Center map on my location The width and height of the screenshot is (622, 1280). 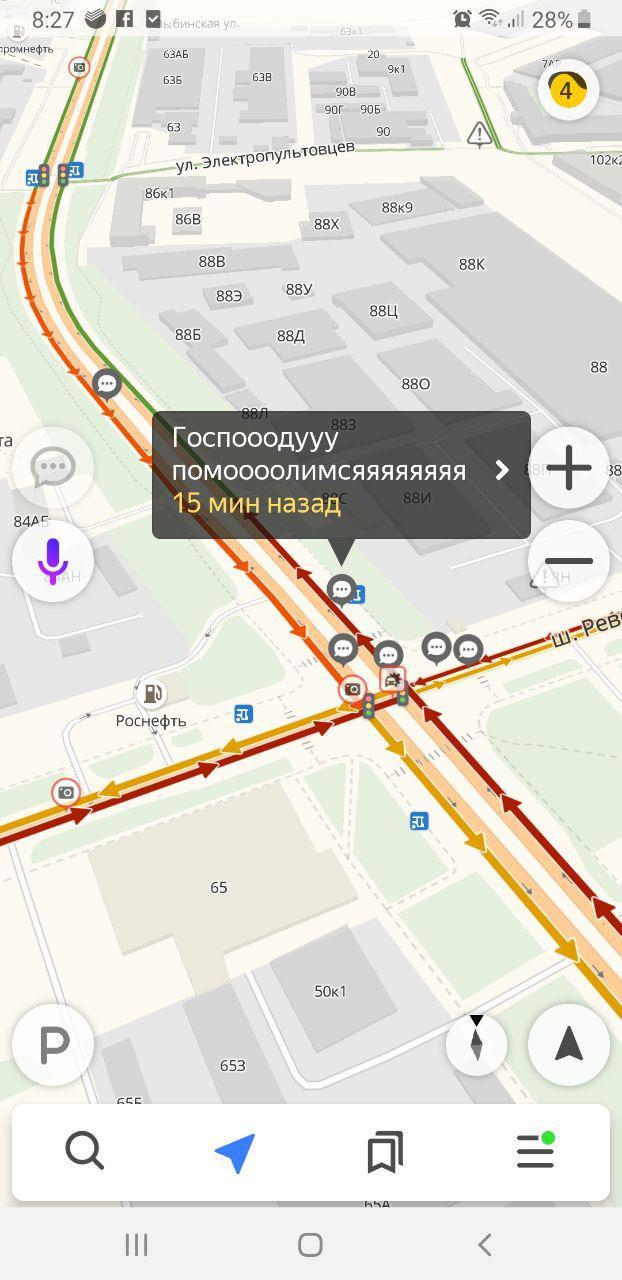[569, 1045]
